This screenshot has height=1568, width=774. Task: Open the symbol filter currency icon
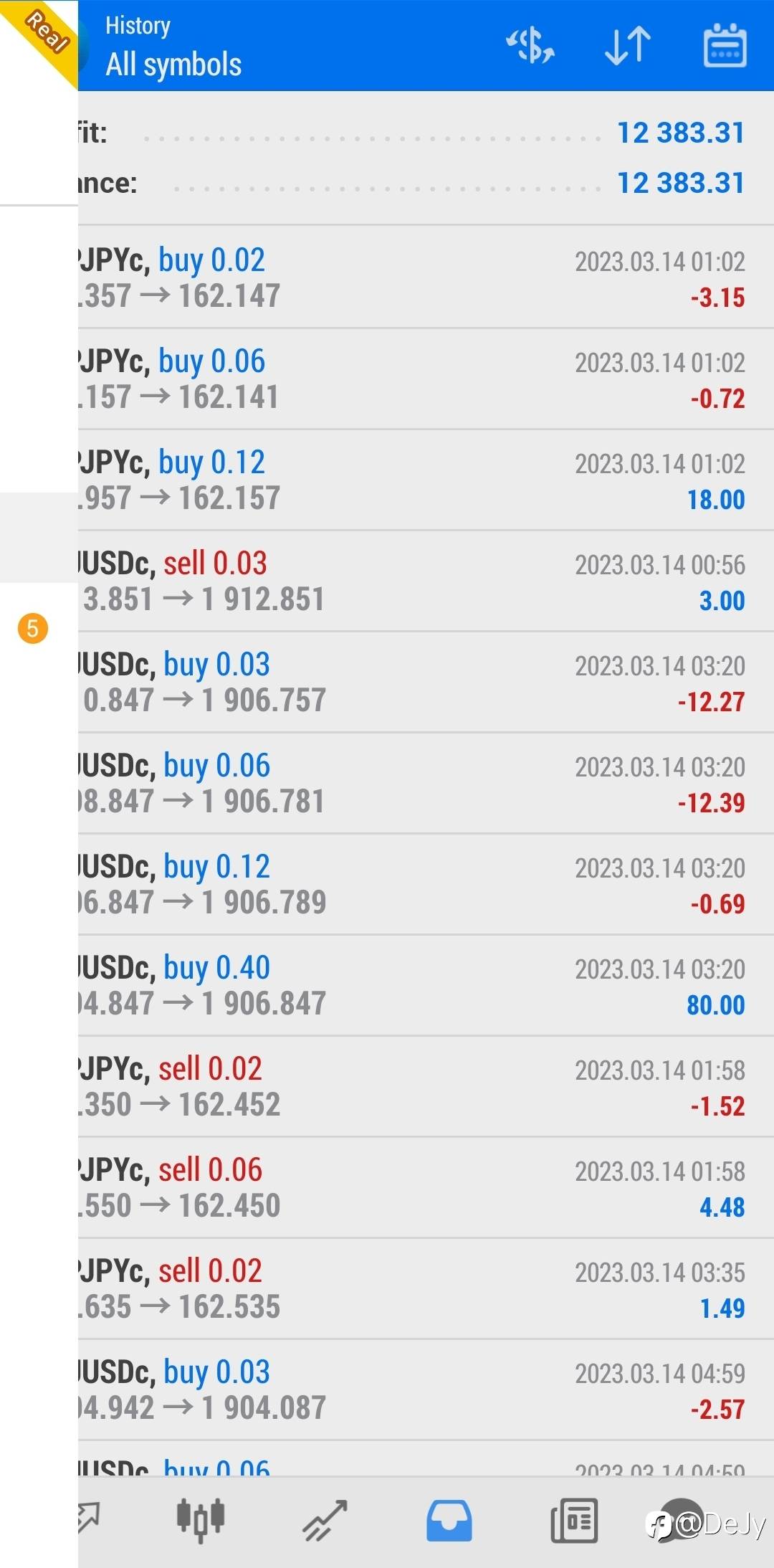tap(530, 46)
